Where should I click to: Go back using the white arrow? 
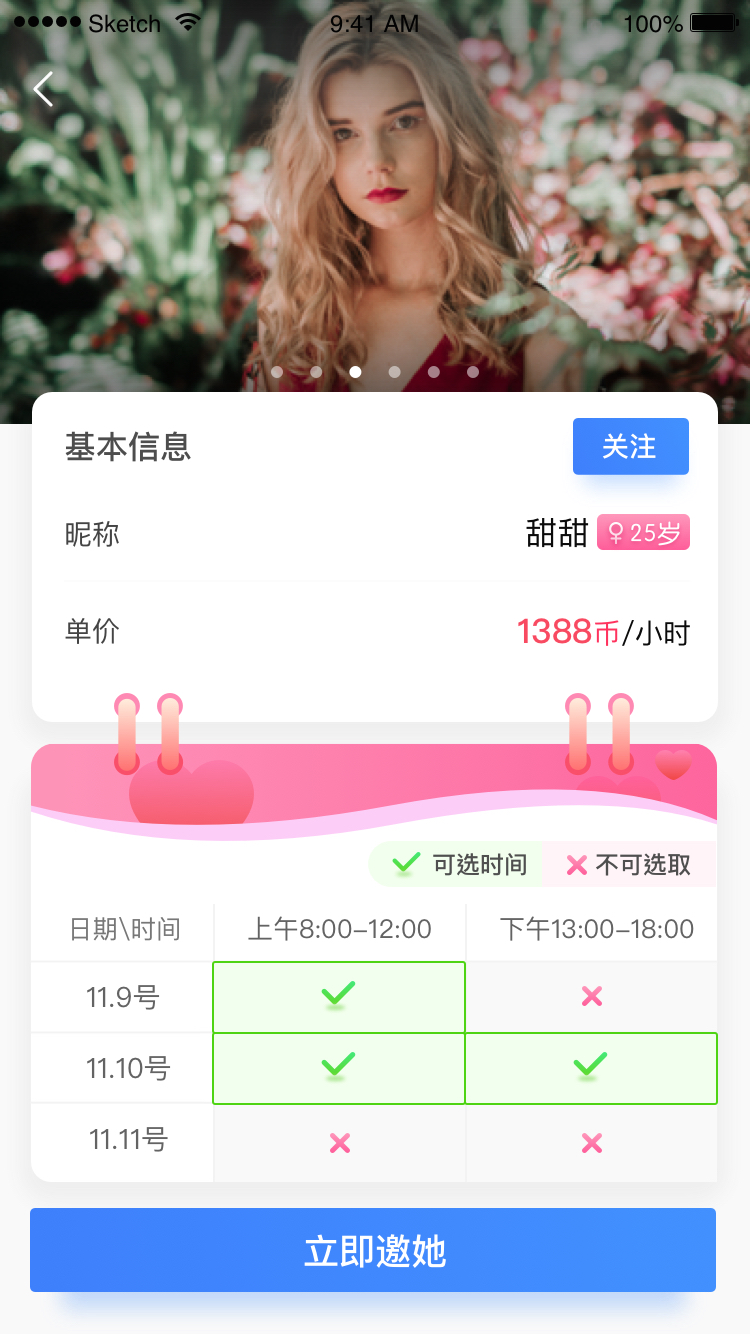click(43, 89)
